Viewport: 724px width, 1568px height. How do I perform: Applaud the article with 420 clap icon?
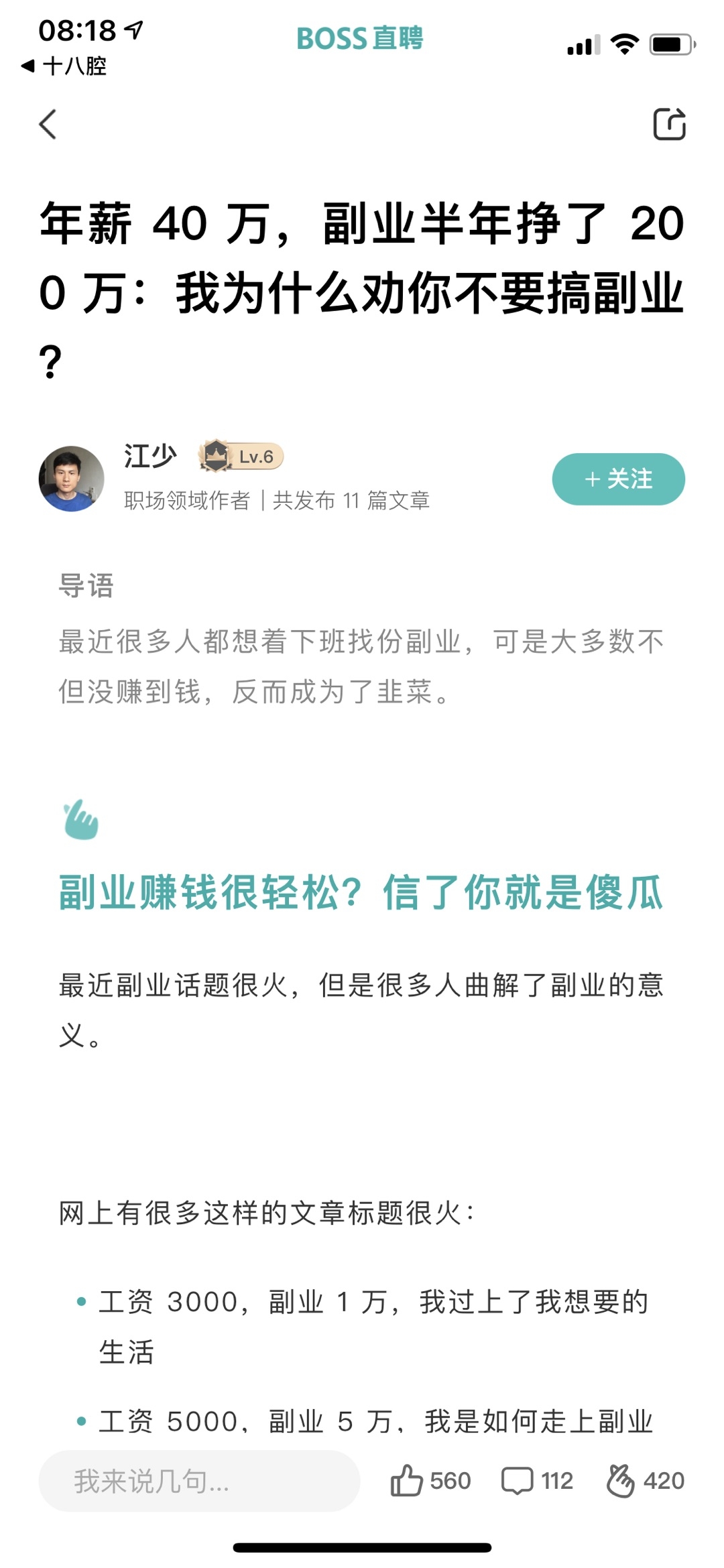point(620,1480)
